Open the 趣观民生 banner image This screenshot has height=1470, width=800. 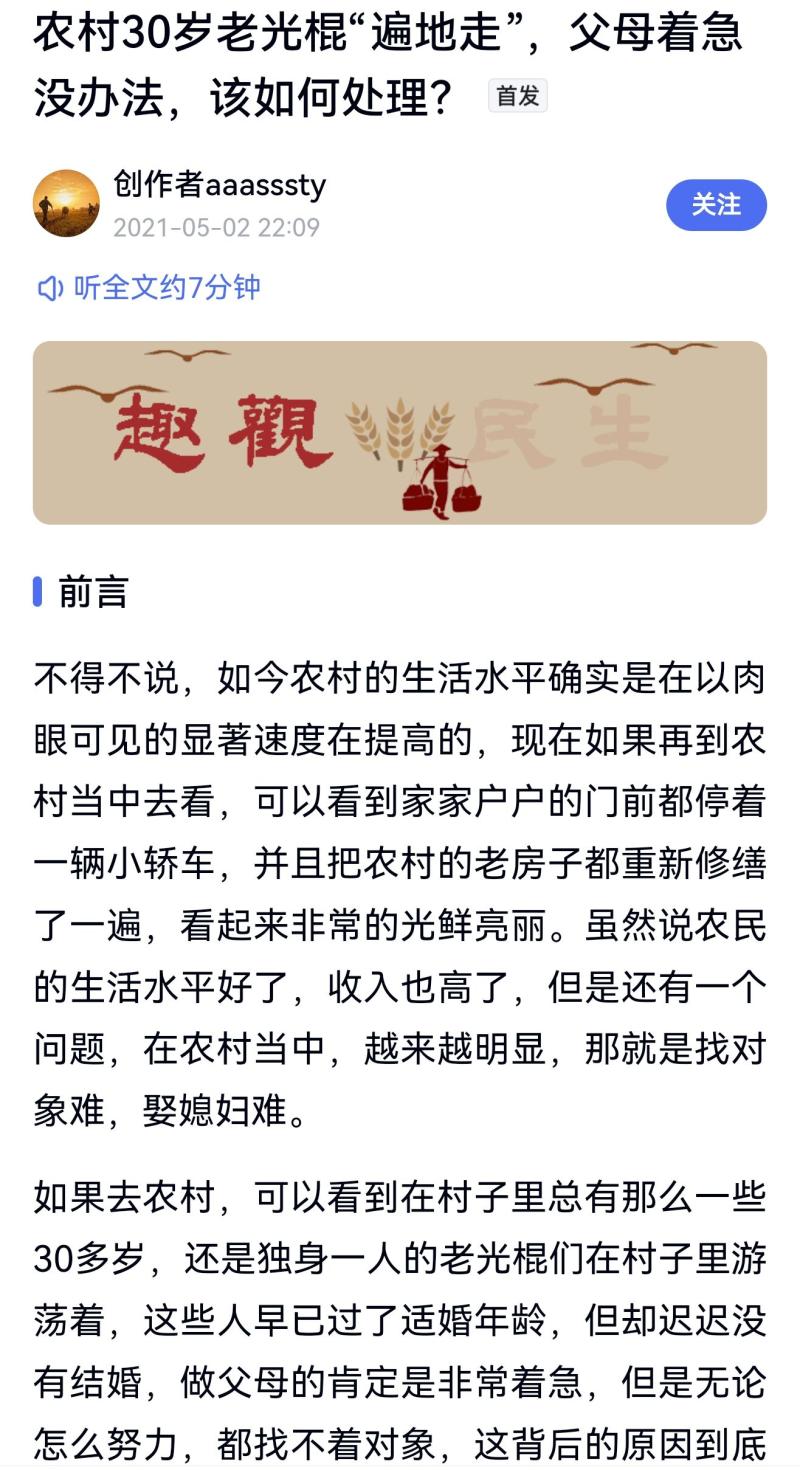coord(400,433)
